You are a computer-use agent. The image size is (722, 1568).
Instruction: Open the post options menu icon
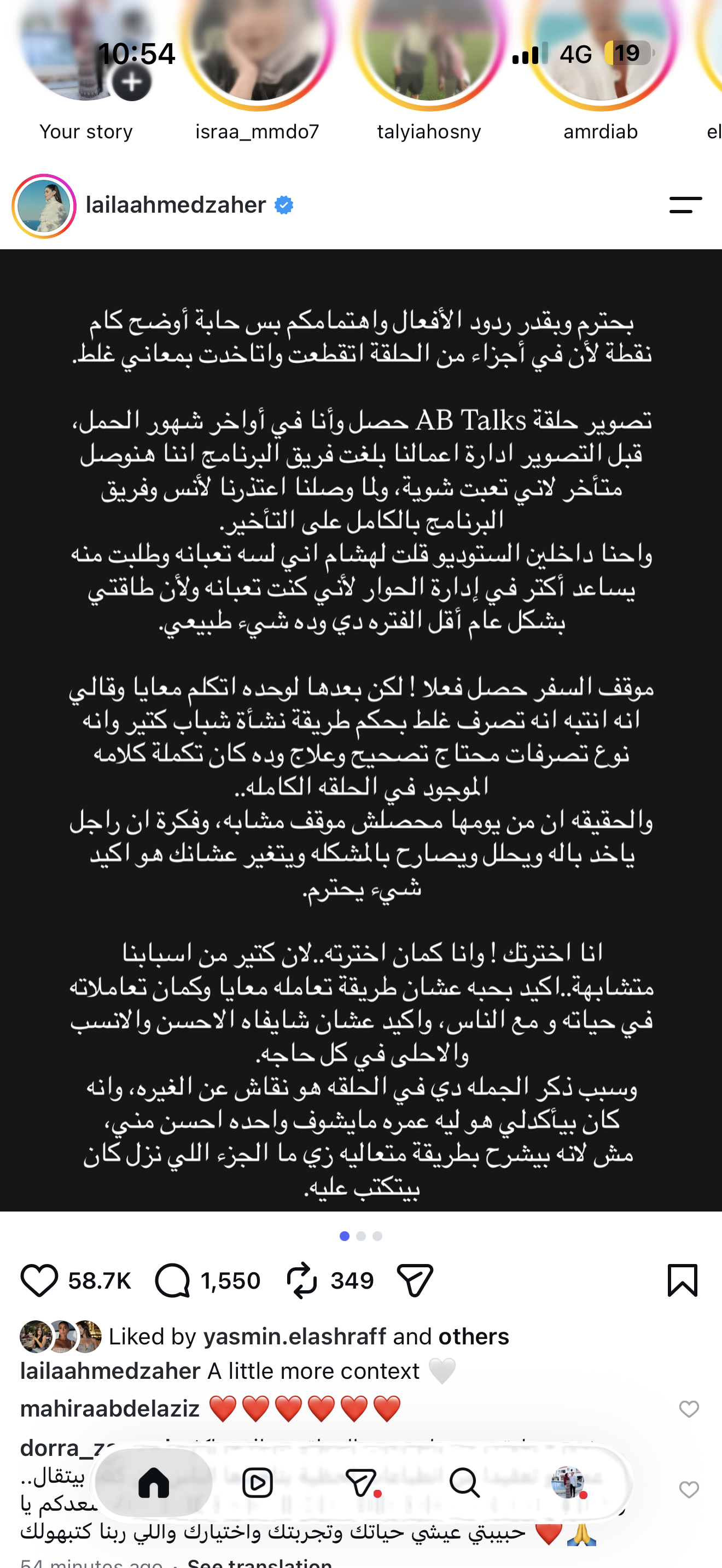coord(685,205)
